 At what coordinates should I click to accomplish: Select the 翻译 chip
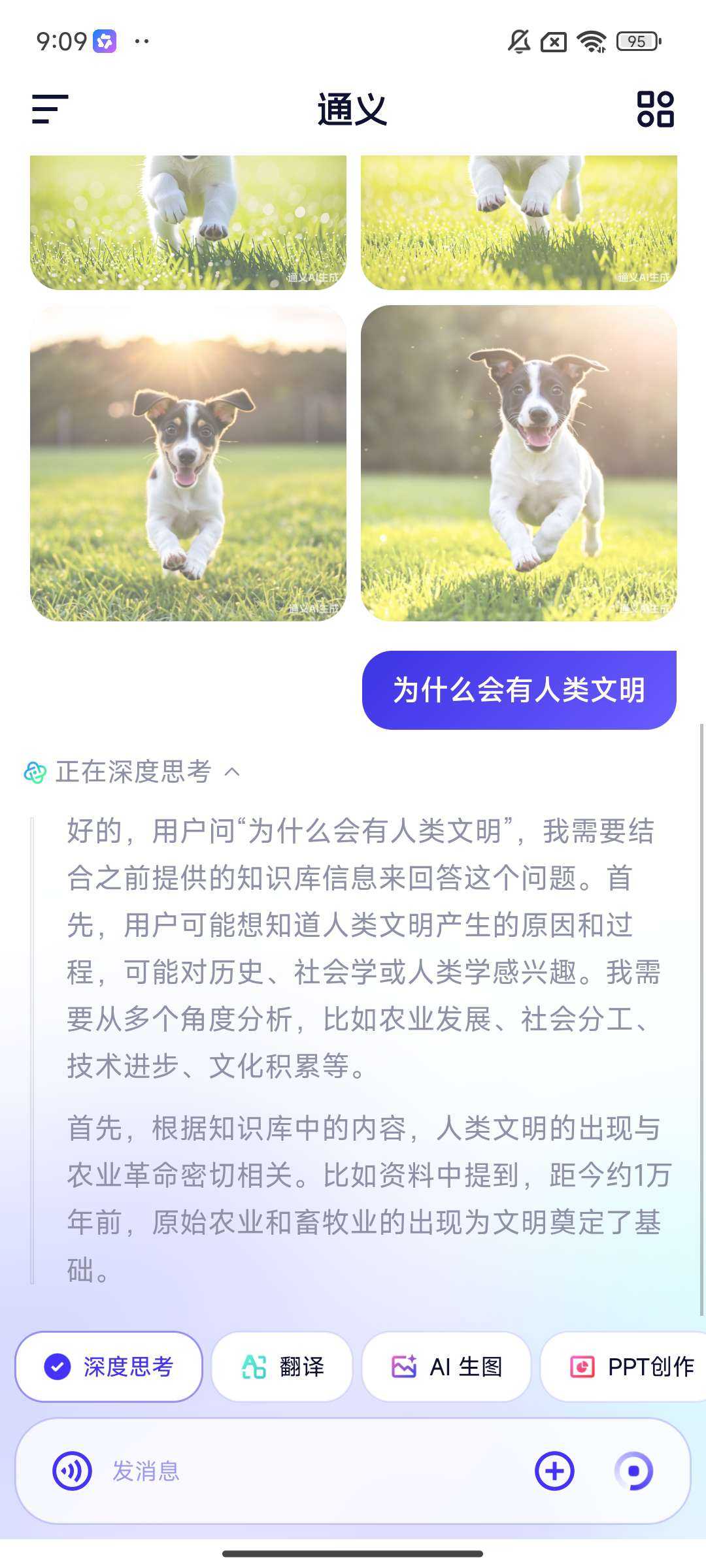(x=282, y=1366)
